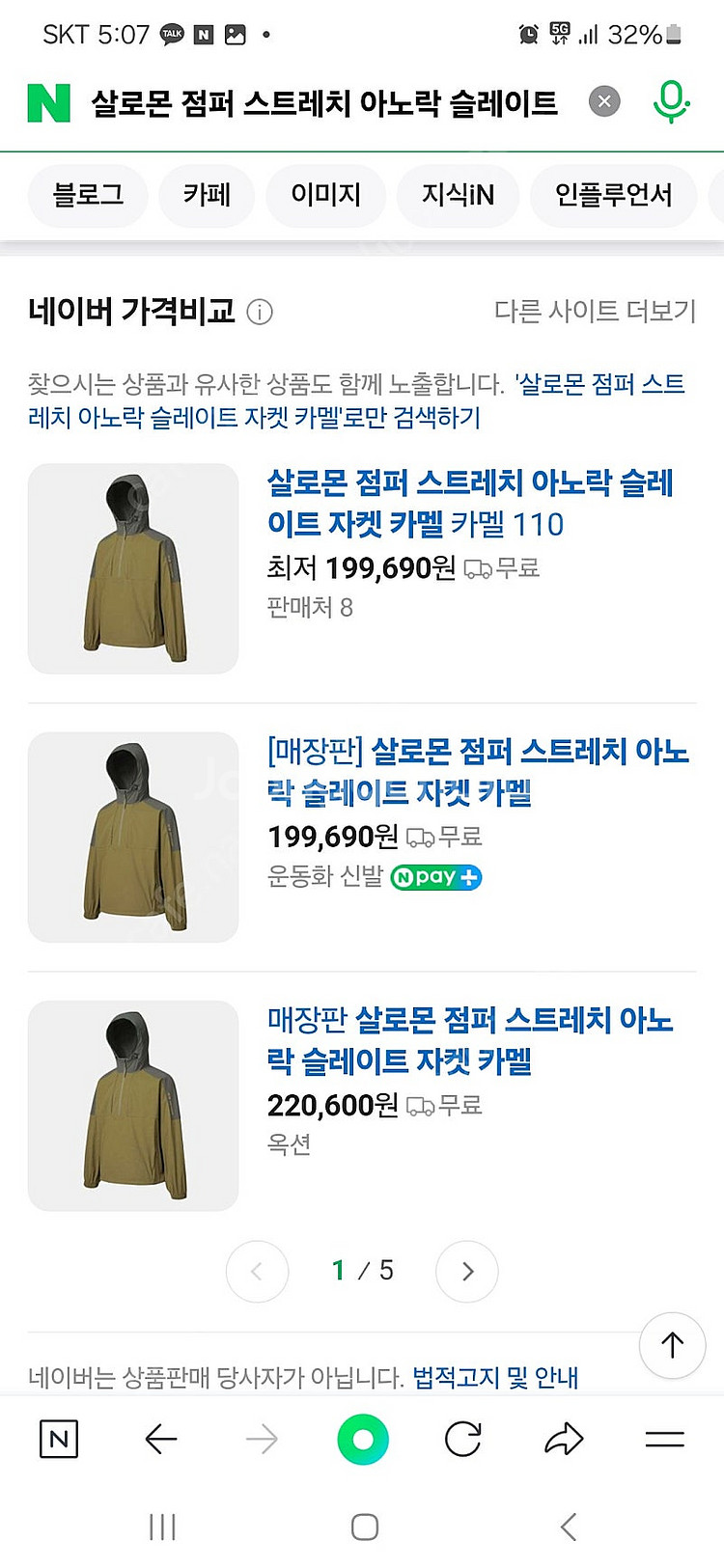Open the 220,600원 listing from 옥션

[x=470, y=1039]
